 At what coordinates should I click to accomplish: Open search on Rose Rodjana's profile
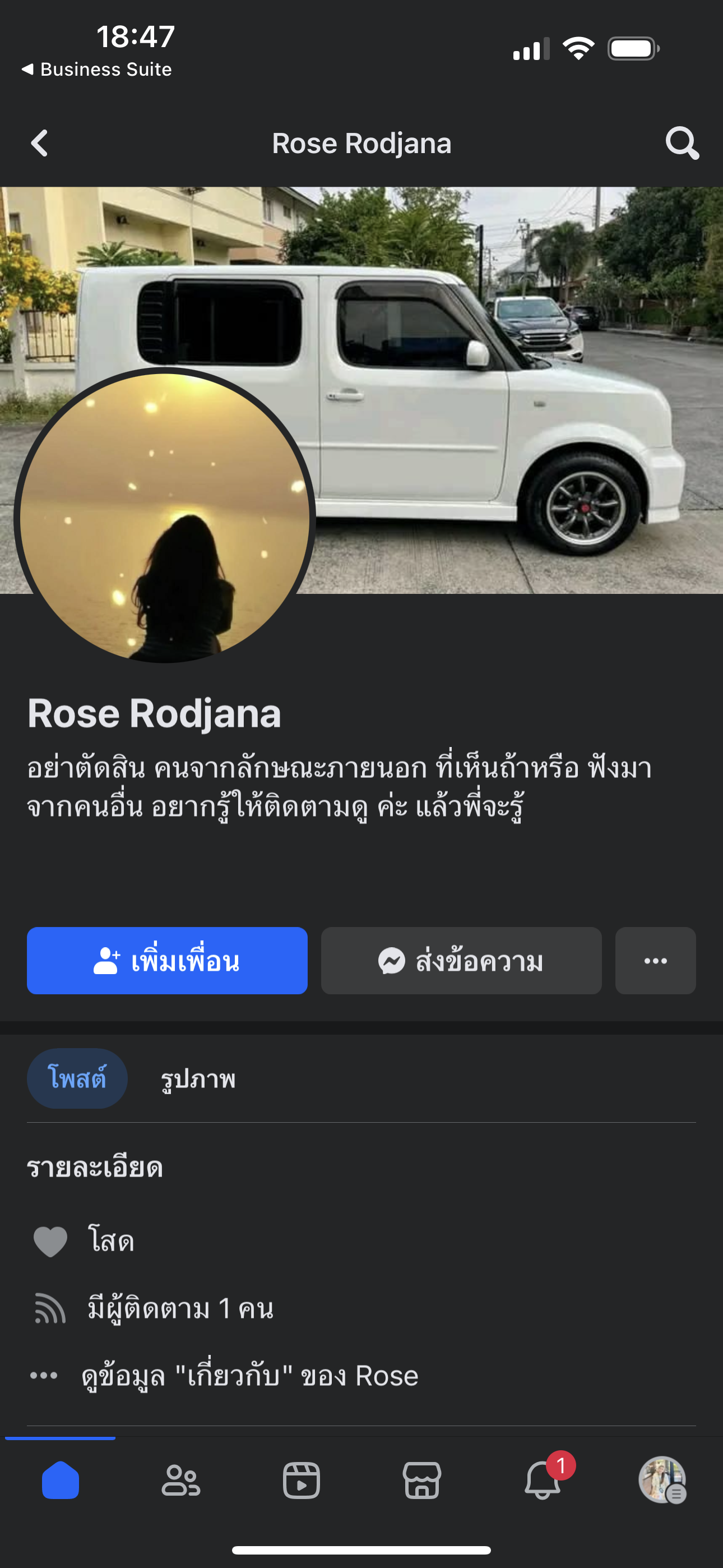coord(682,144)
